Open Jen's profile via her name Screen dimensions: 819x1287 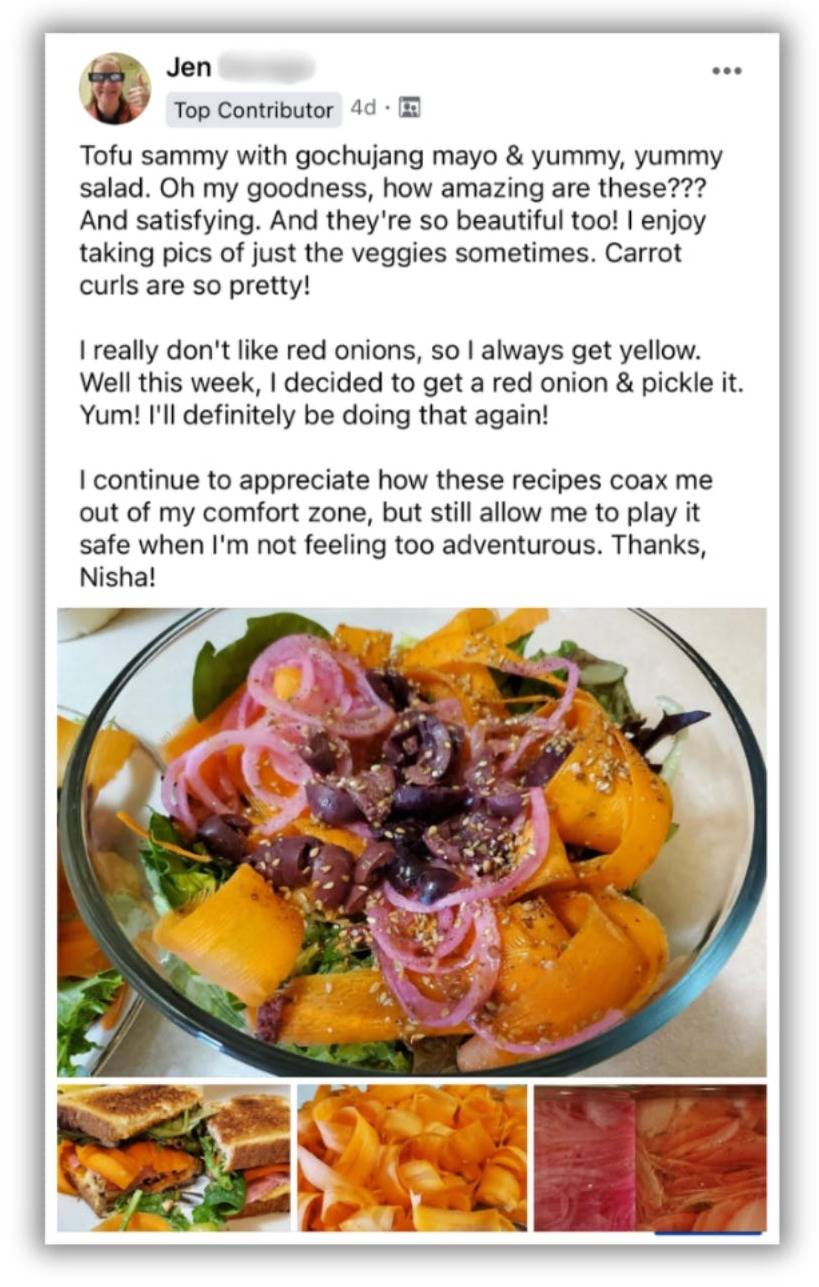pos(189,67)
